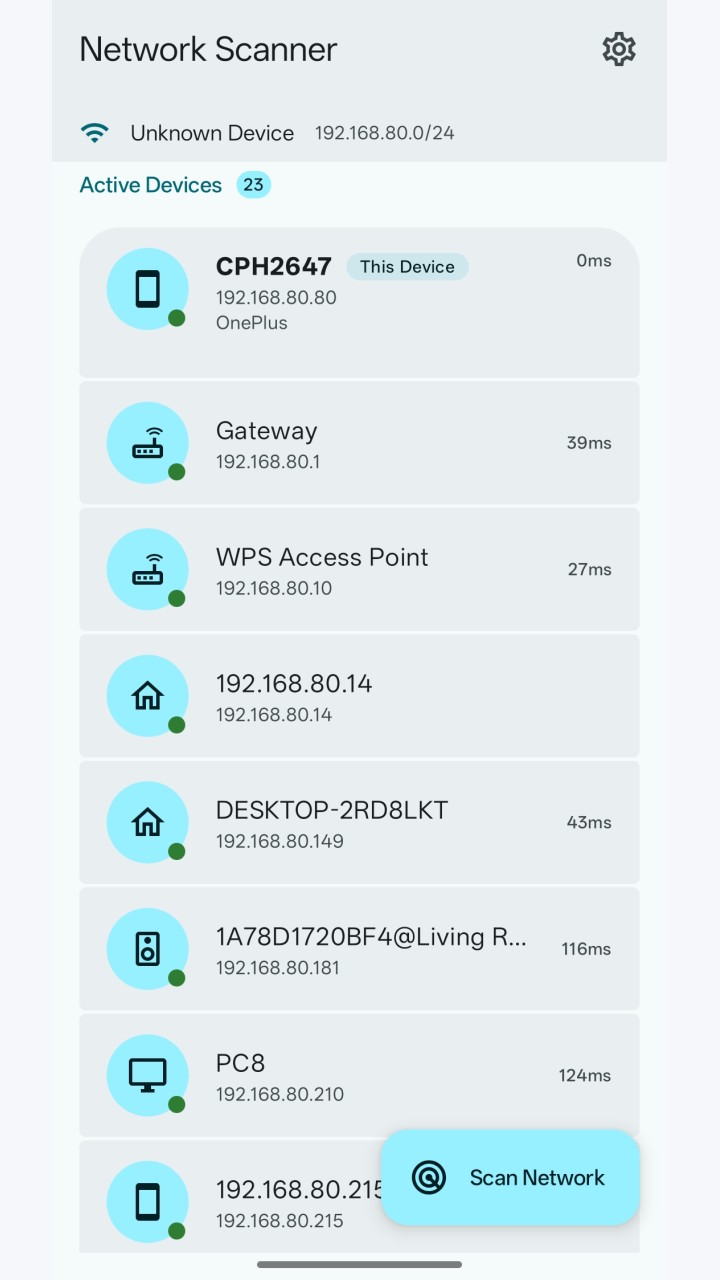Viewport: 720px width, 1280px height.
Task: View details for device 192.168.80.215
Action: [x=230, y=1197]
